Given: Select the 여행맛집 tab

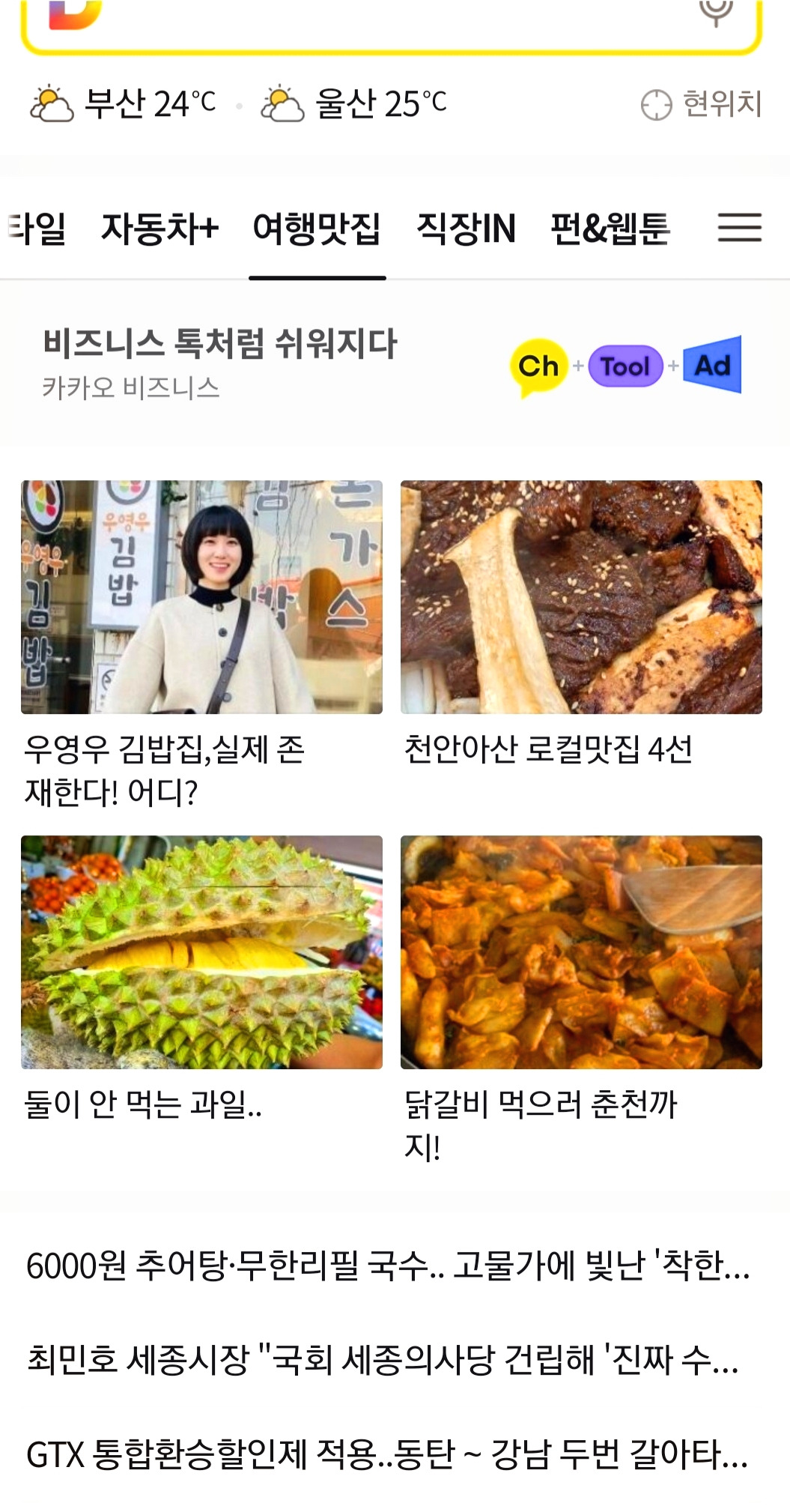Looking at the screenshot, I should (x=317, y=229).
